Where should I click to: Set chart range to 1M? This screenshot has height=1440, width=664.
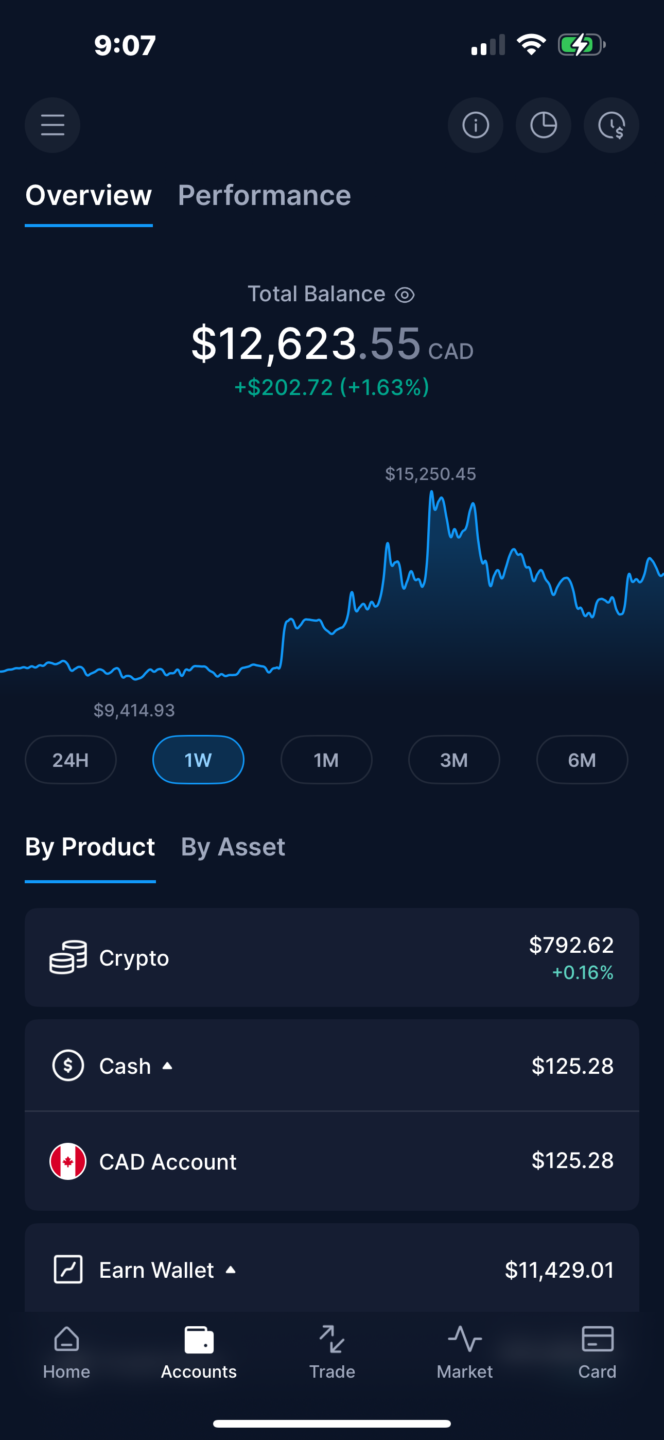tap(326, 760)
